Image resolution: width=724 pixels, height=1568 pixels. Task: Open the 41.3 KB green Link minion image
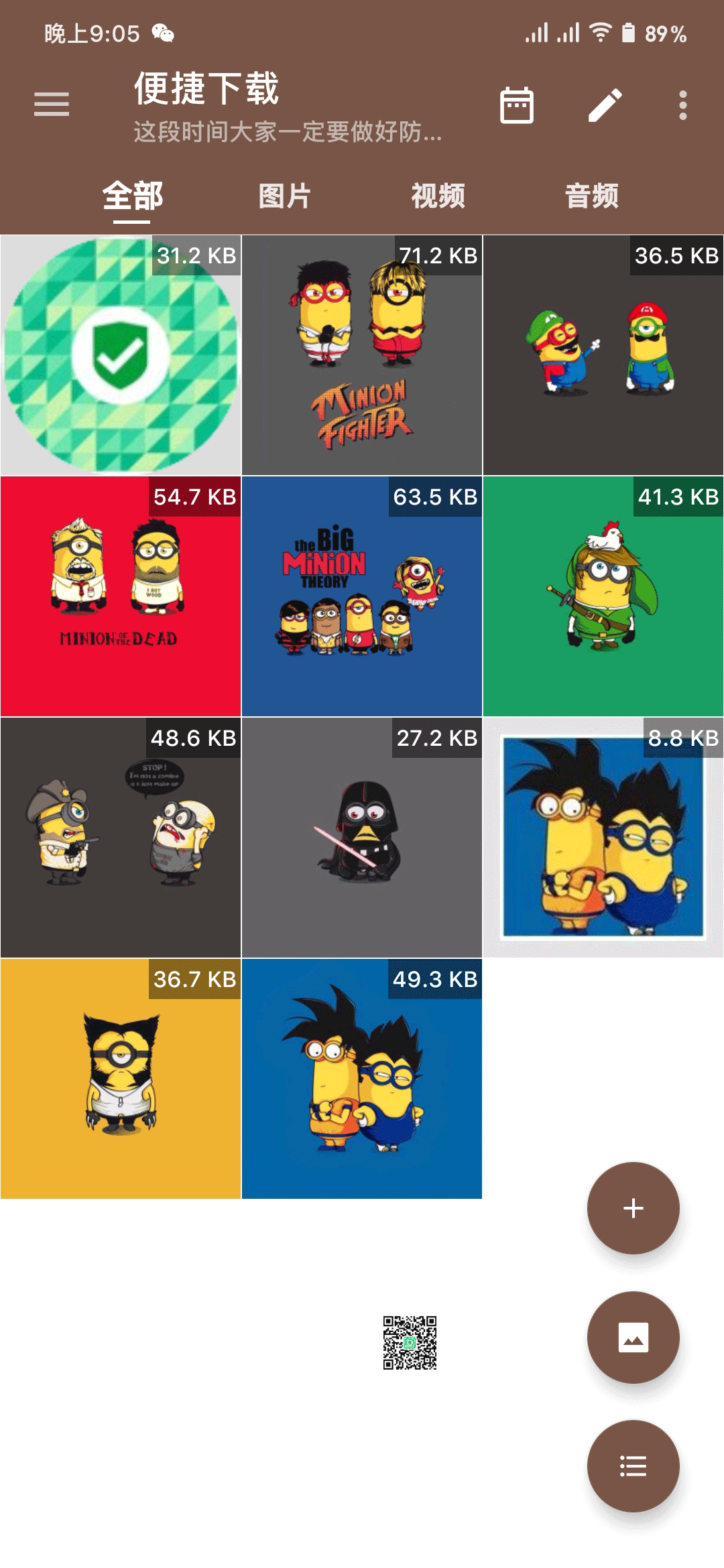point(603,596)
